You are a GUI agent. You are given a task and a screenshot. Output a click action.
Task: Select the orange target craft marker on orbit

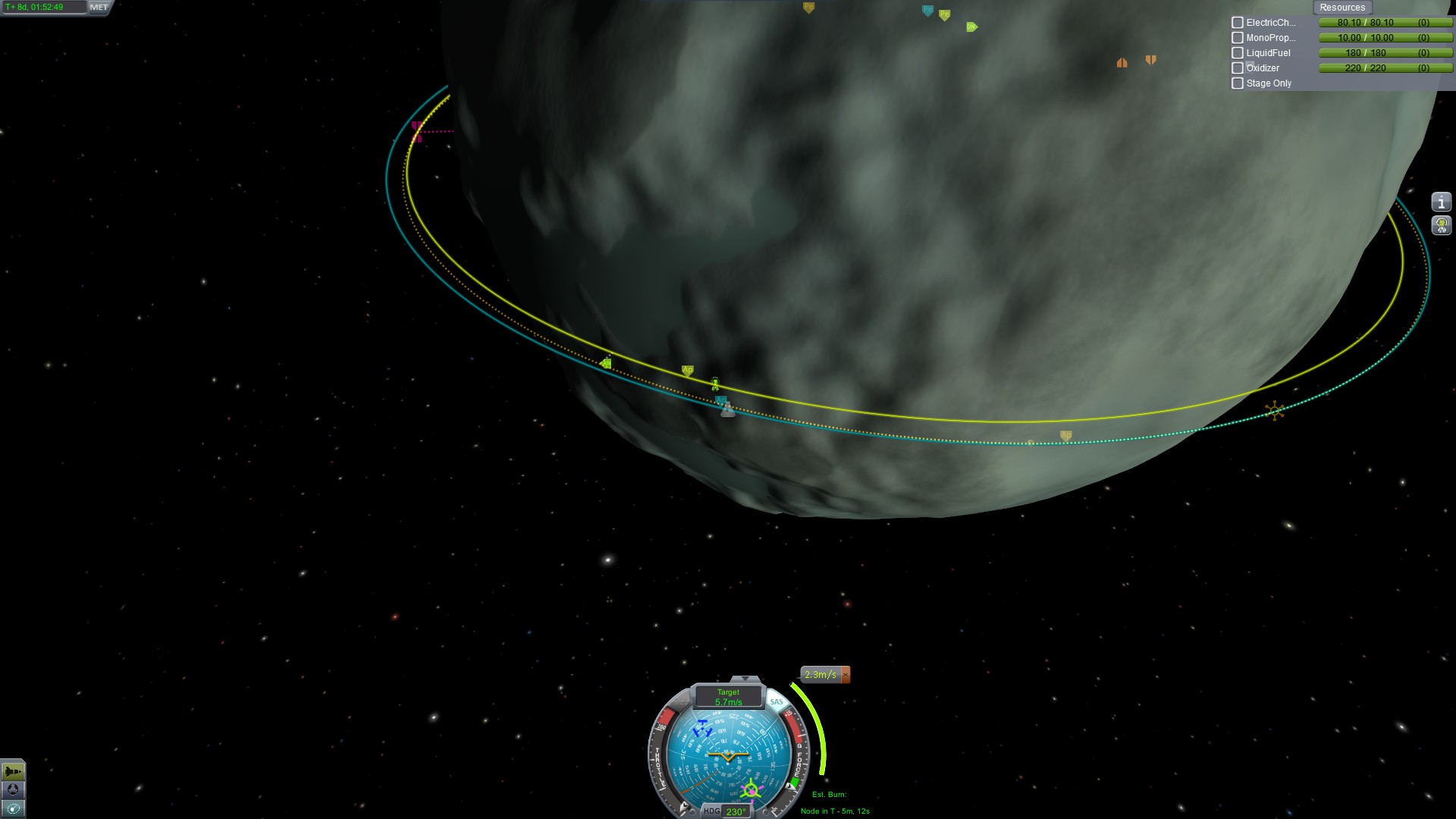pyautogui.click(x=1275, y=411)
